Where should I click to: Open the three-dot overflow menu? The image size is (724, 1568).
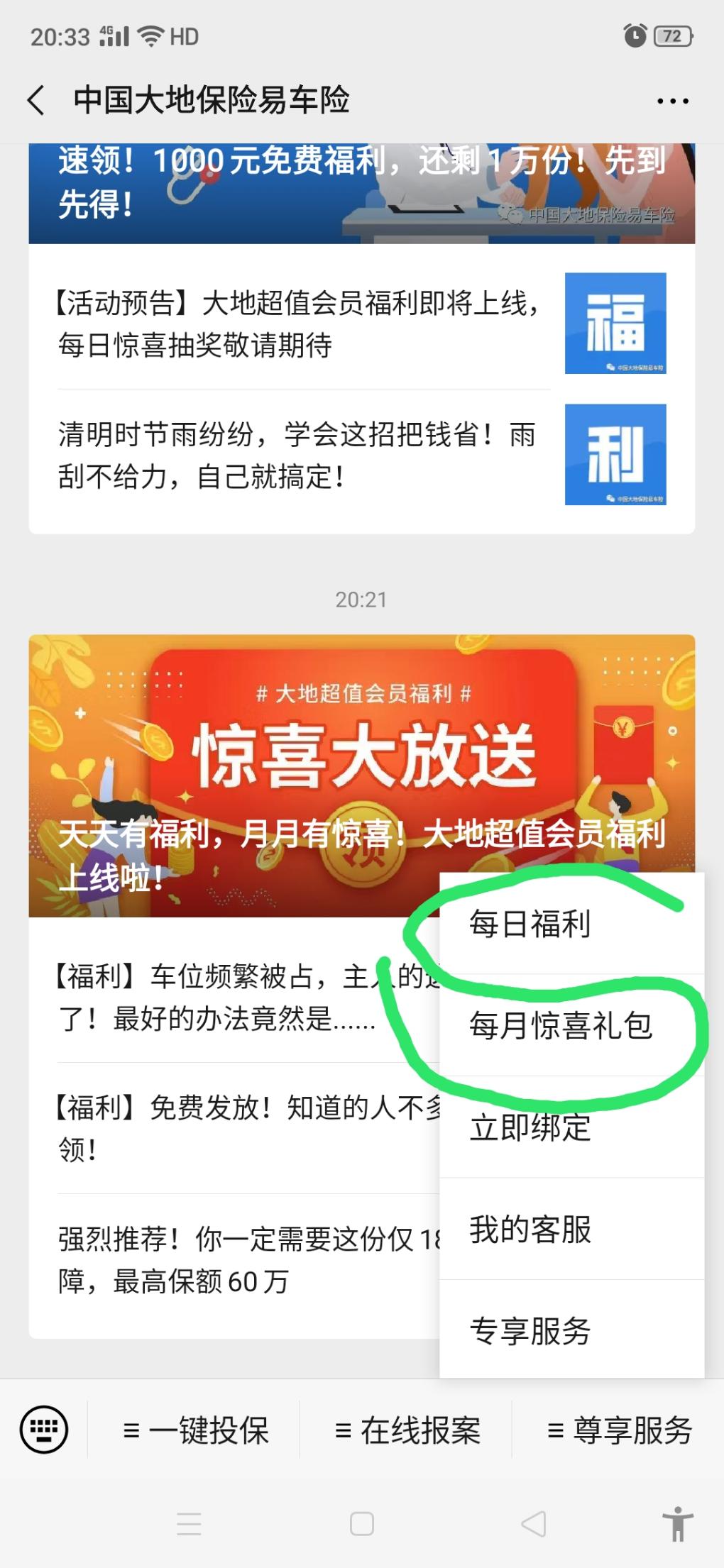671,101
